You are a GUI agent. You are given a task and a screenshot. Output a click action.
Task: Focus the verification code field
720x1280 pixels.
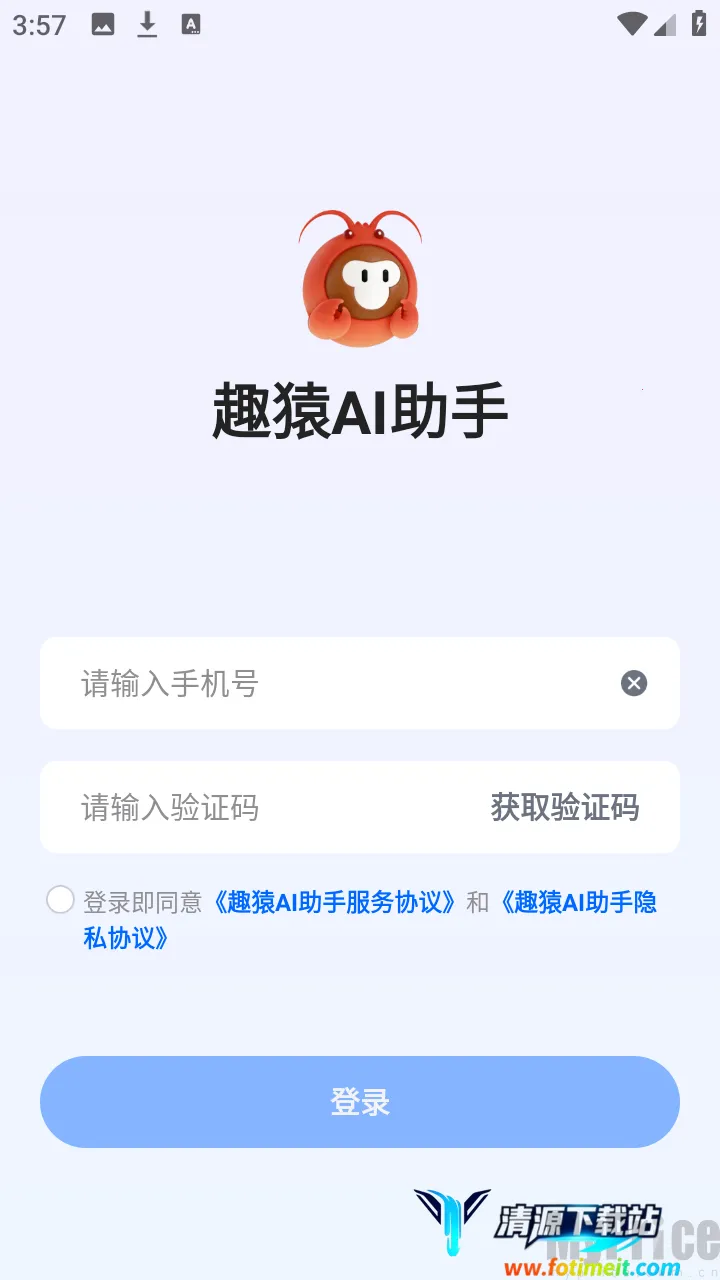260,807
